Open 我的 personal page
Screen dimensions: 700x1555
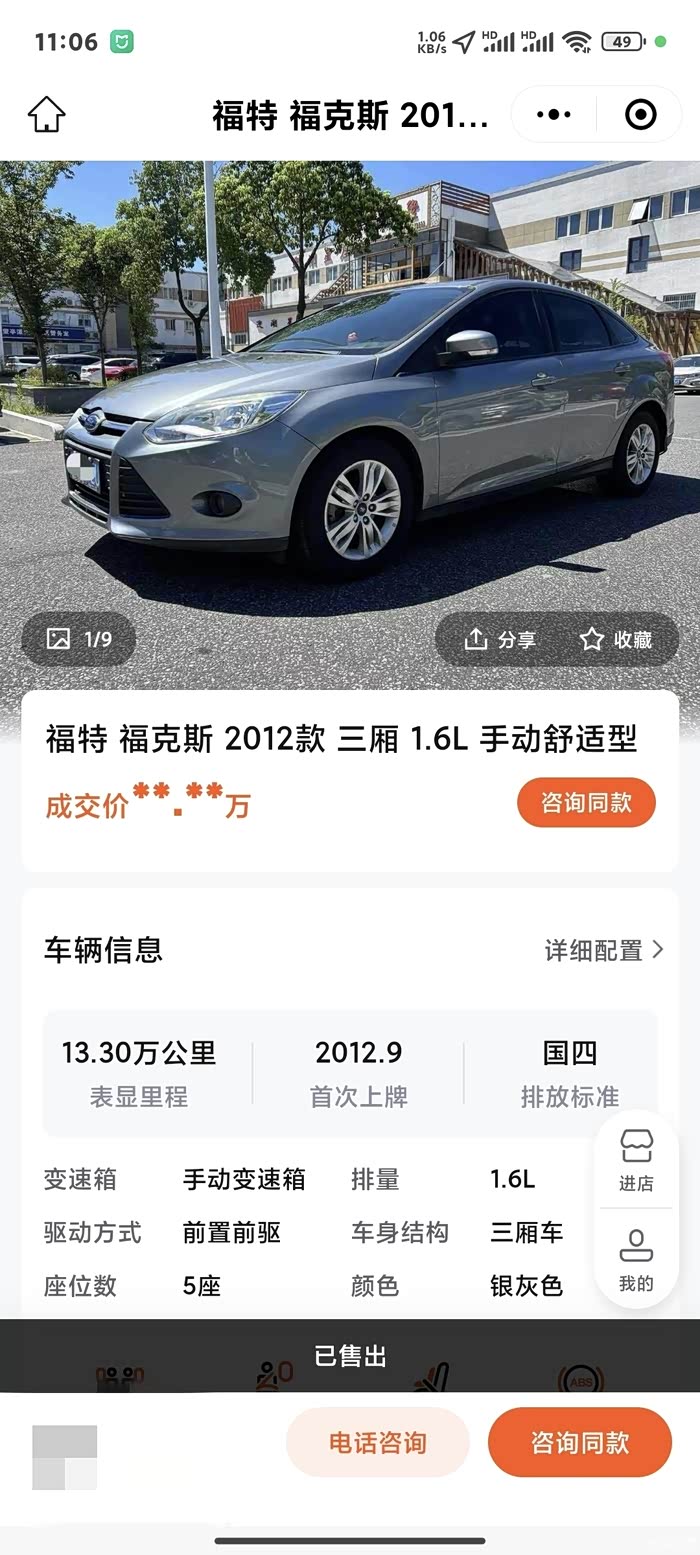(636, 1260)
